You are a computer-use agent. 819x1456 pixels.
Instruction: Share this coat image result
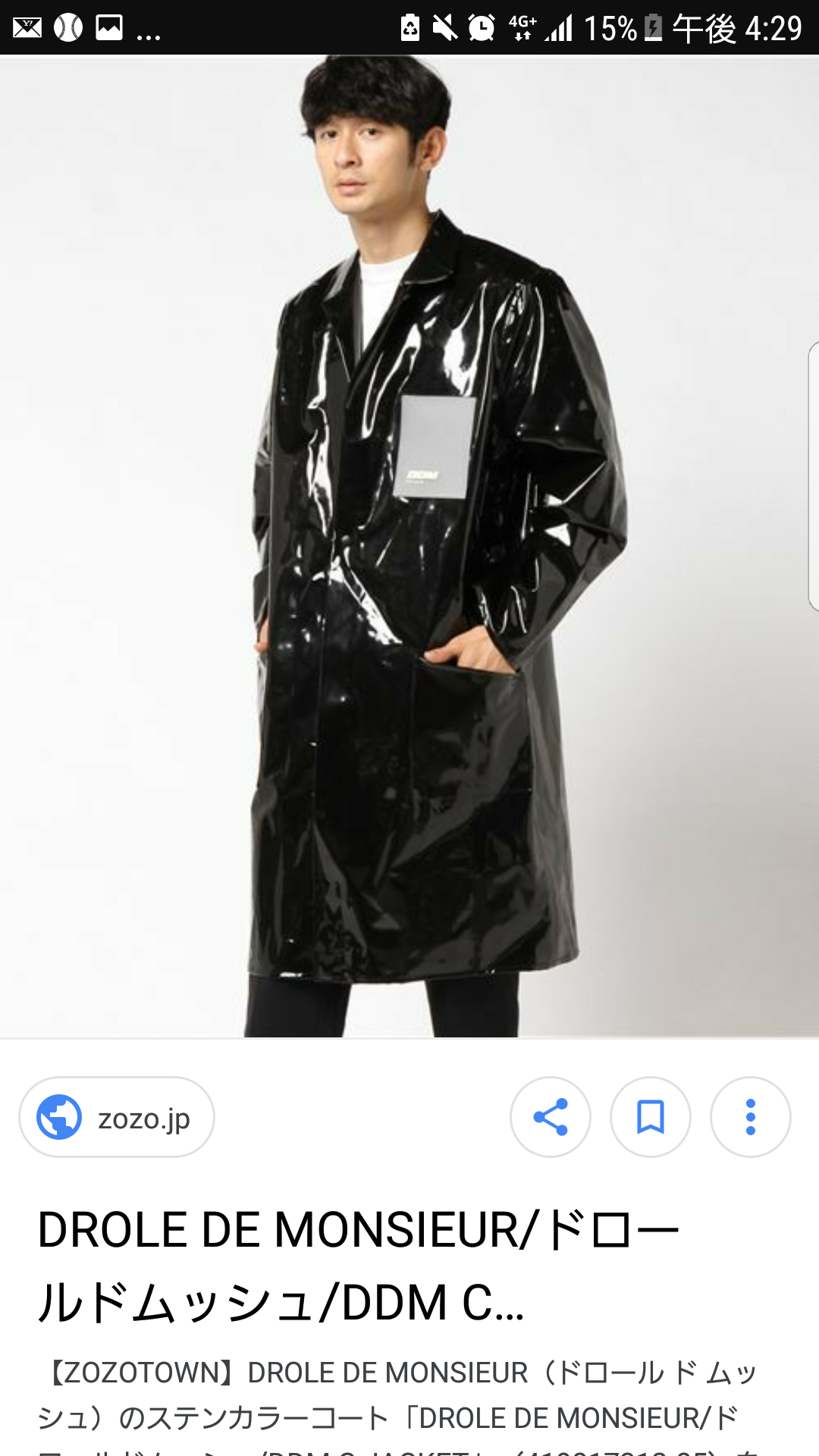click(551, 1117)
